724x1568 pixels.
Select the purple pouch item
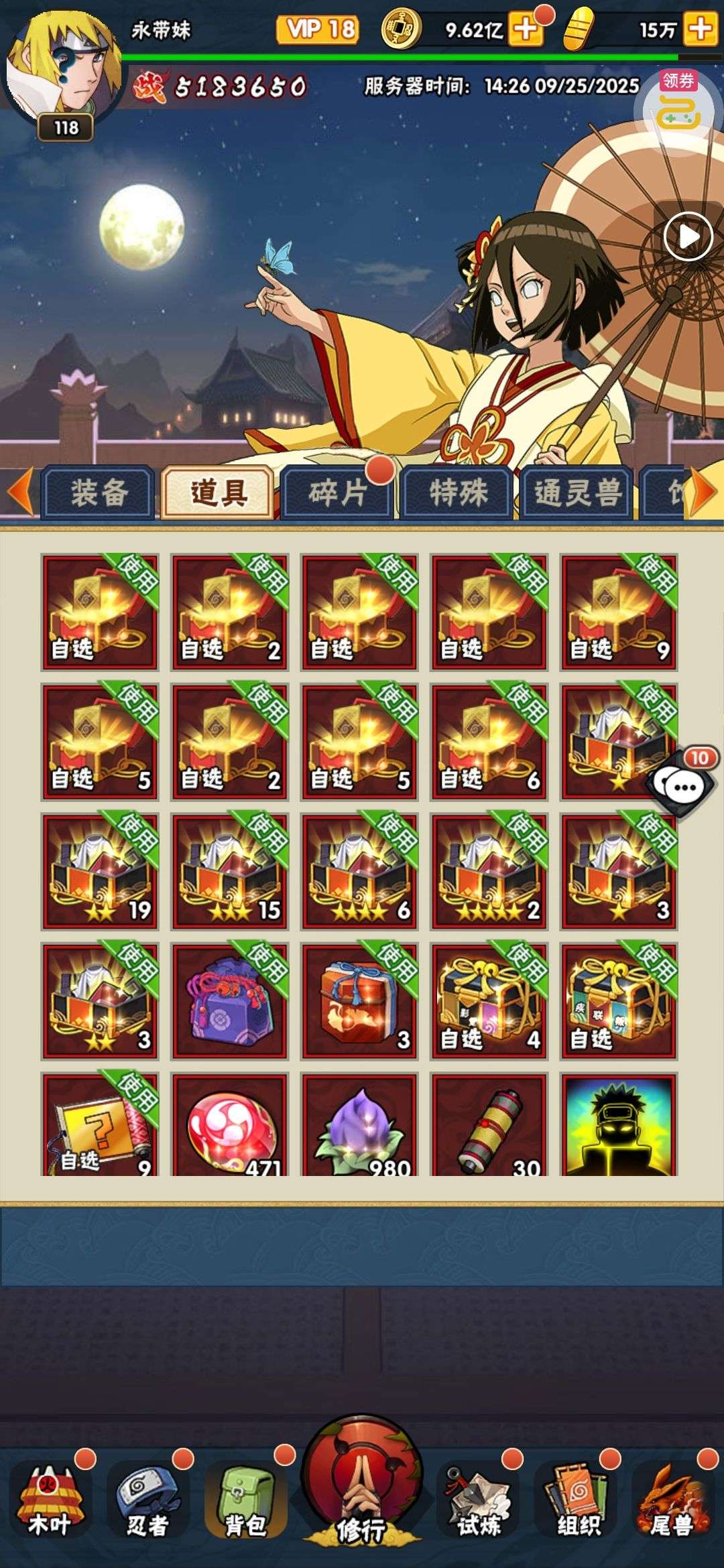229,1001
